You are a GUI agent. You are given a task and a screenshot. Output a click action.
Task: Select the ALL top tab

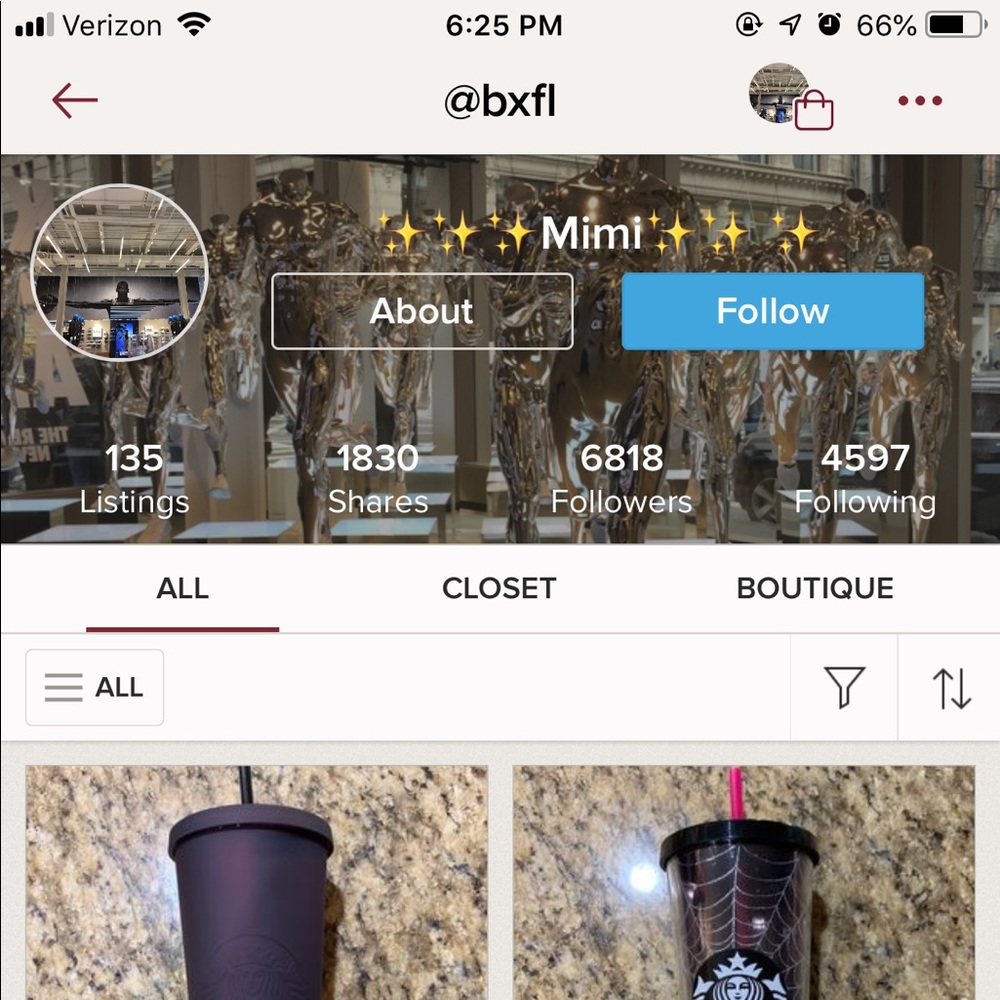[x=182, y=588]
